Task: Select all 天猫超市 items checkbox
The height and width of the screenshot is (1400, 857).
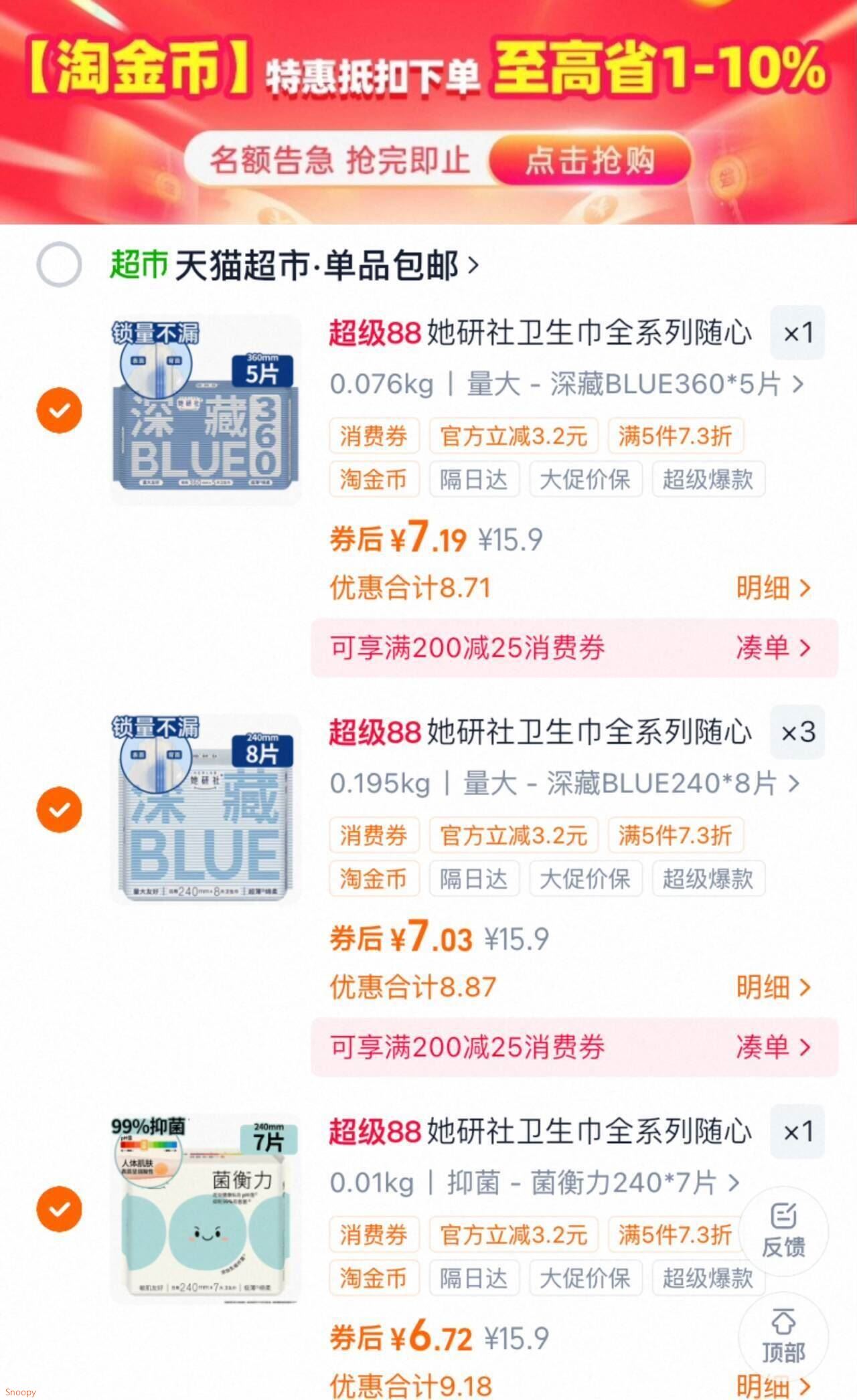Action: click(59, 265)
